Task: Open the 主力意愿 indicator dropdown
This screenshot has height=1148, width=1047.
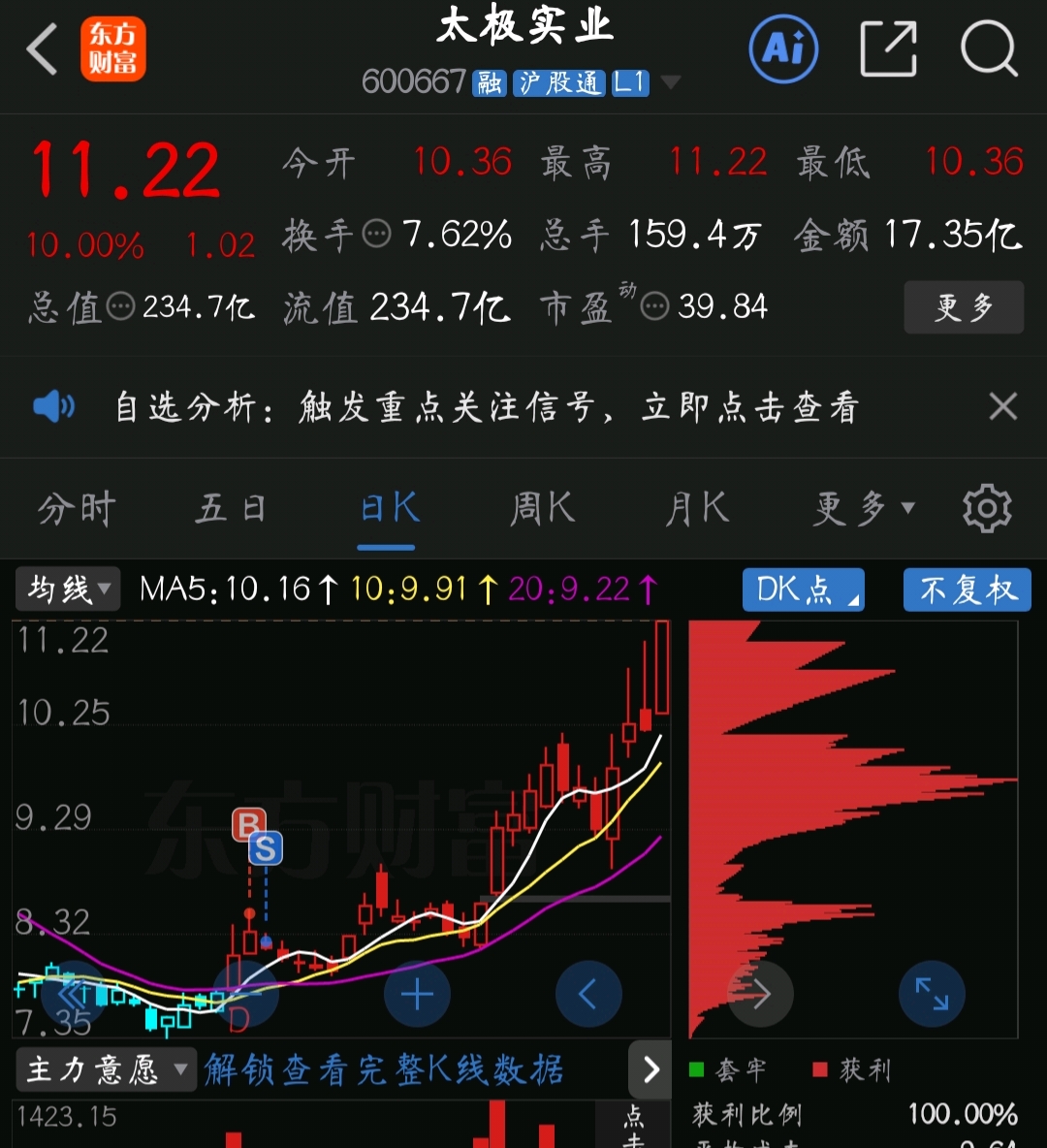Action: [107, 1069]
